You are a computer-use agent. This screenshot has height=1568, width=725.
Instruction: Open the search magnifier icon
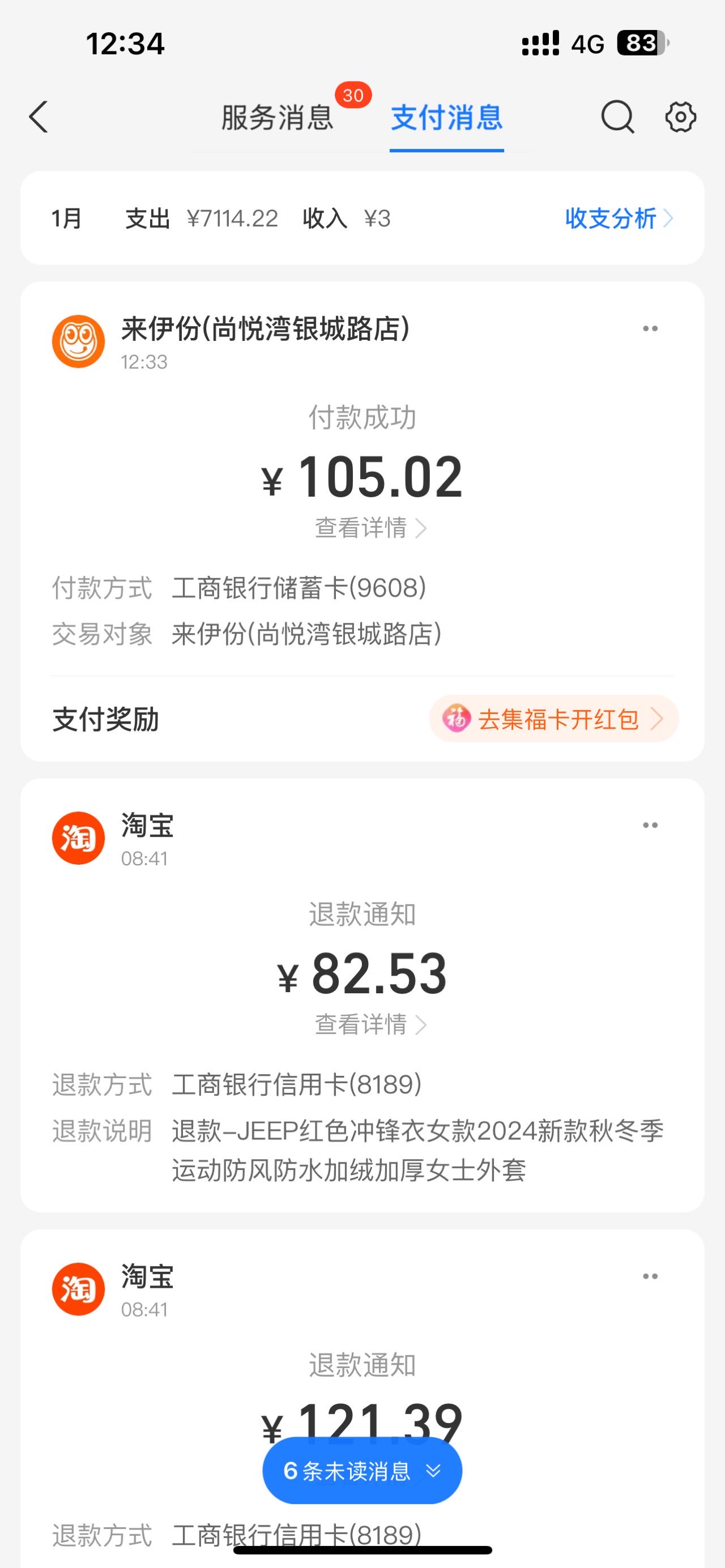tap(618, 117)
